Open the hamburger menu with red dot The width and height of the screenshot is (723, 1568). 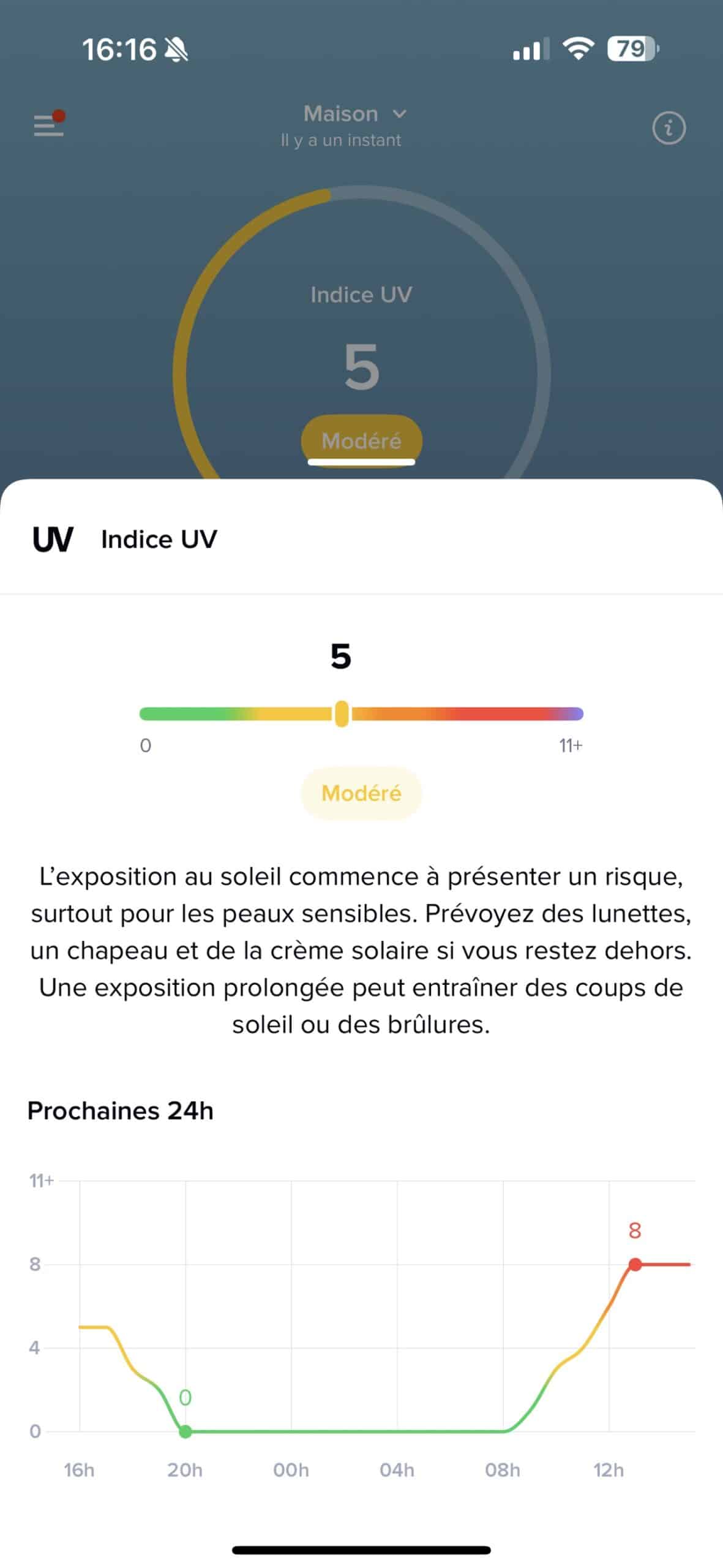pyautogui.click(x=48, y=124)
